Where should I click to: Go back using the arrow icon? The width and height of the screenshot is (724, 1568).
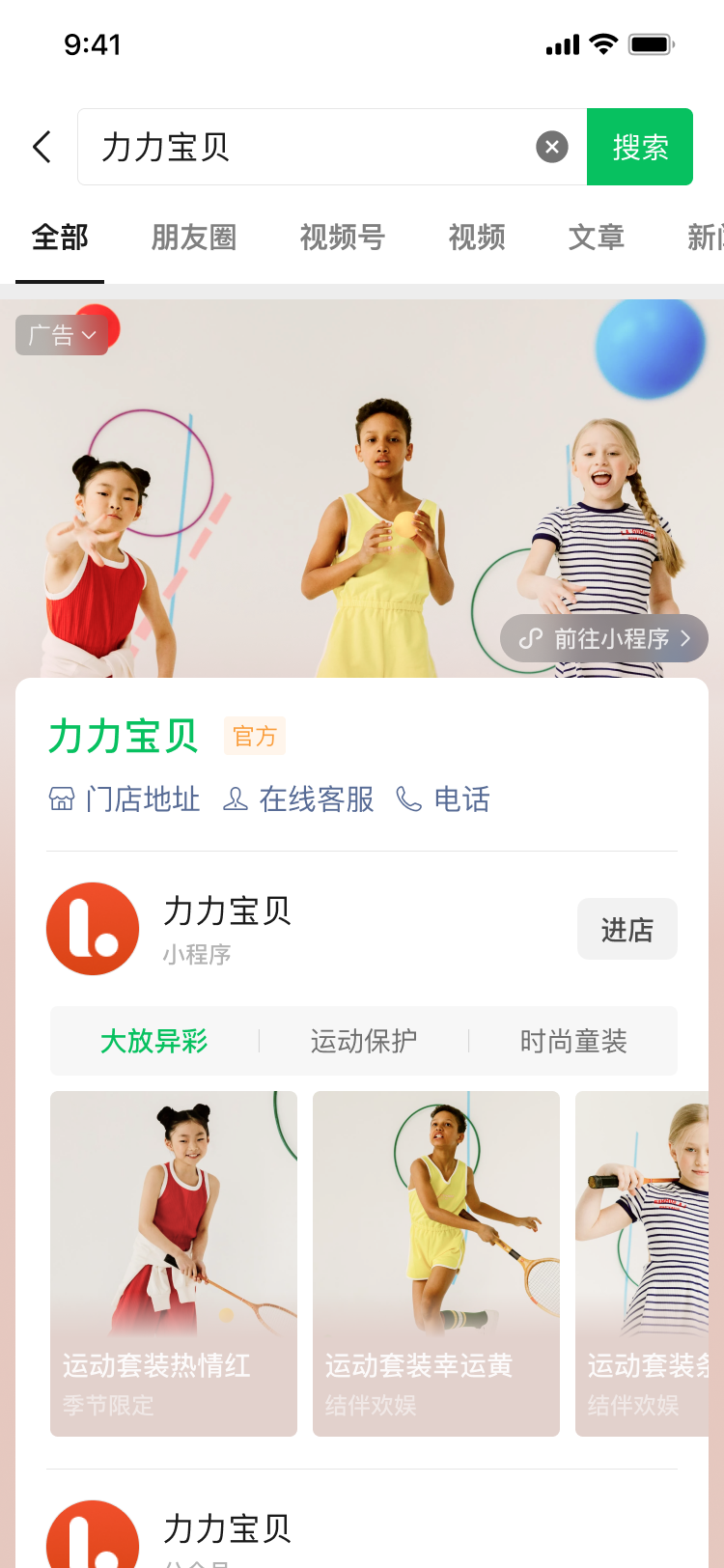(x=42, y=147)
